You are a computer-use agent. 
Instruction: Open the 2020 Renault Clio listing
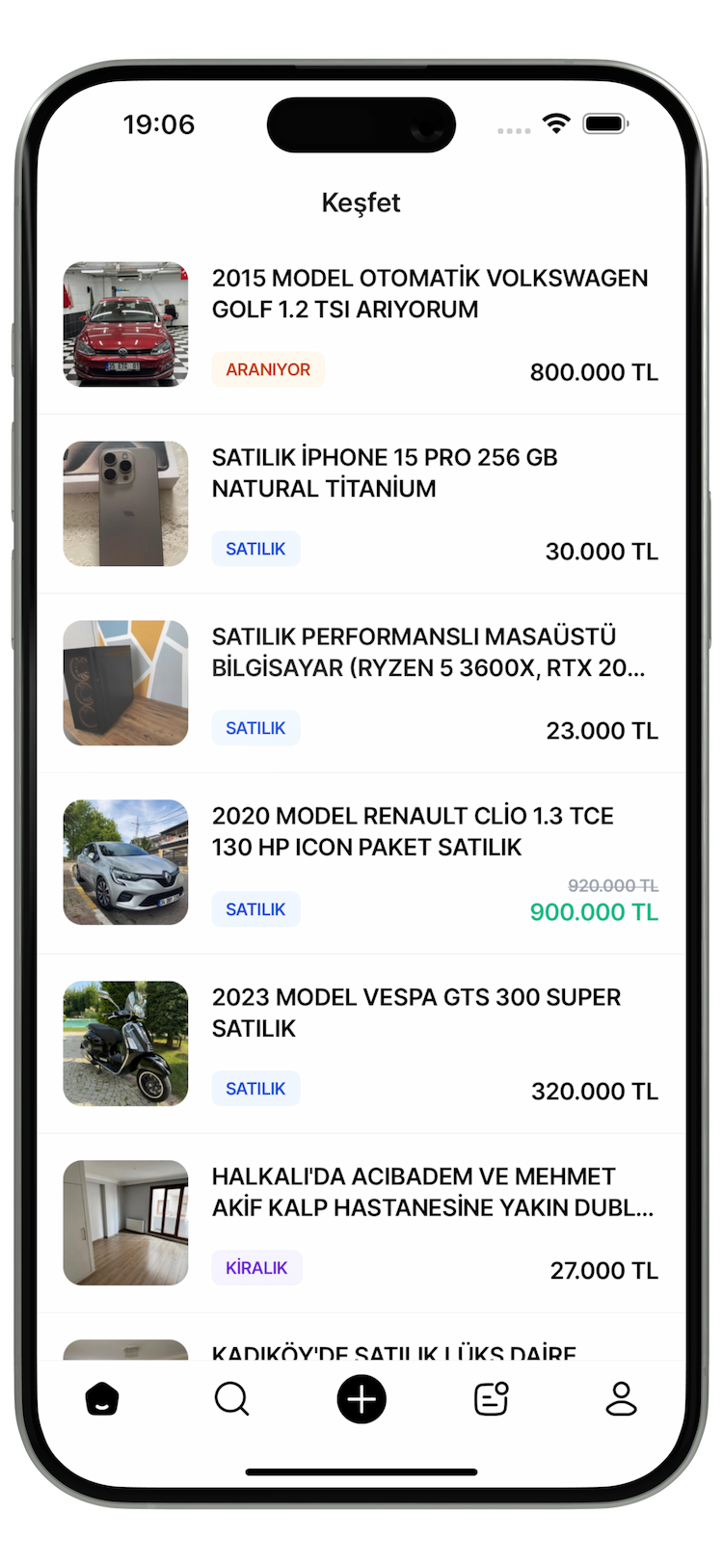(x=361, y=863)
